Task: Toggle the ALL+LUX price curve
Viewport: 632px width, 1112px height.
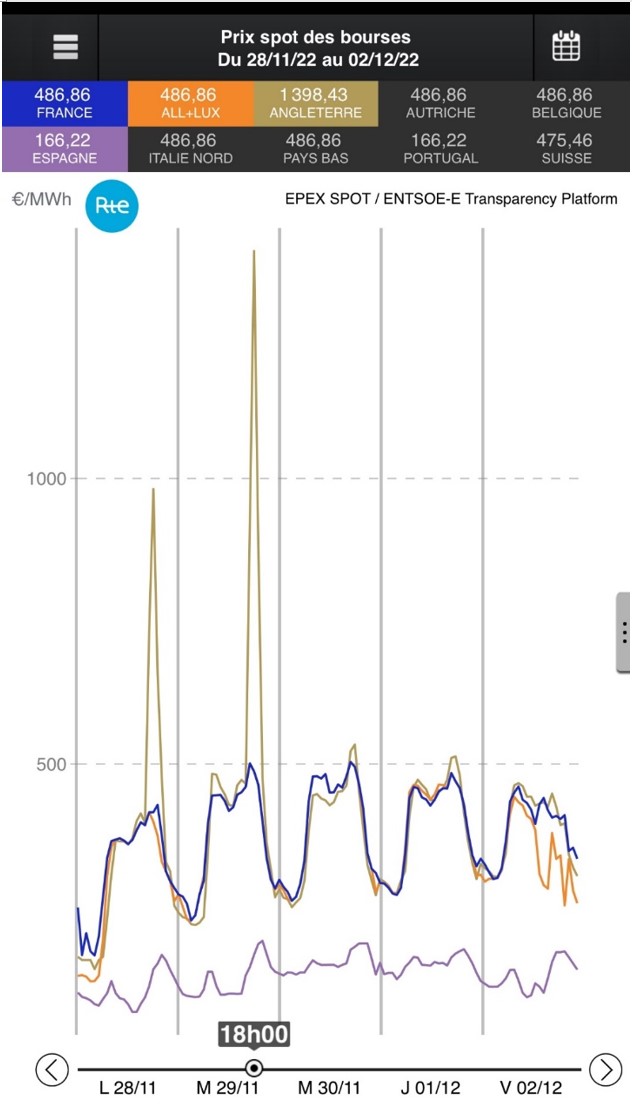Action: (190, 104)
